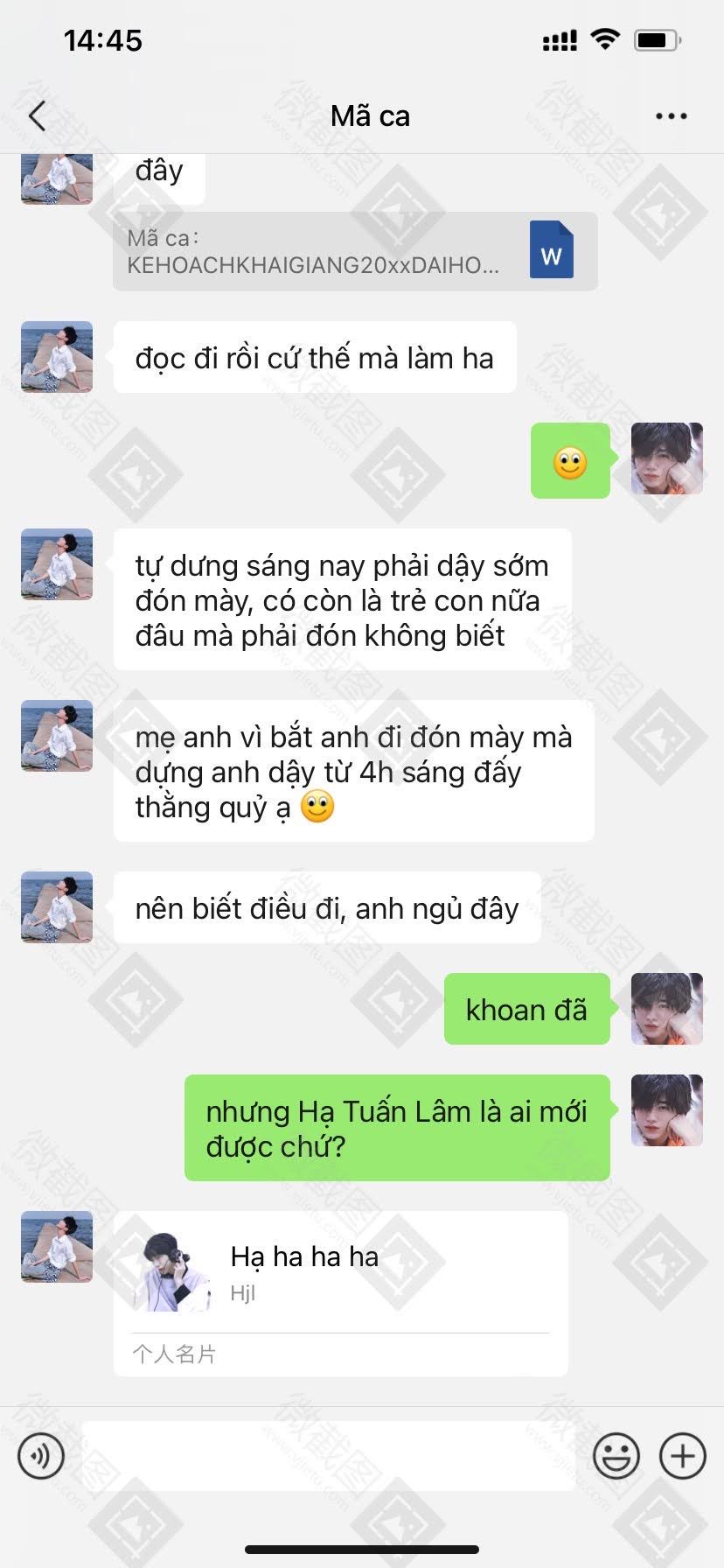Tap the message text field
Screen dimensions: 724x1568
[328, 1456]
